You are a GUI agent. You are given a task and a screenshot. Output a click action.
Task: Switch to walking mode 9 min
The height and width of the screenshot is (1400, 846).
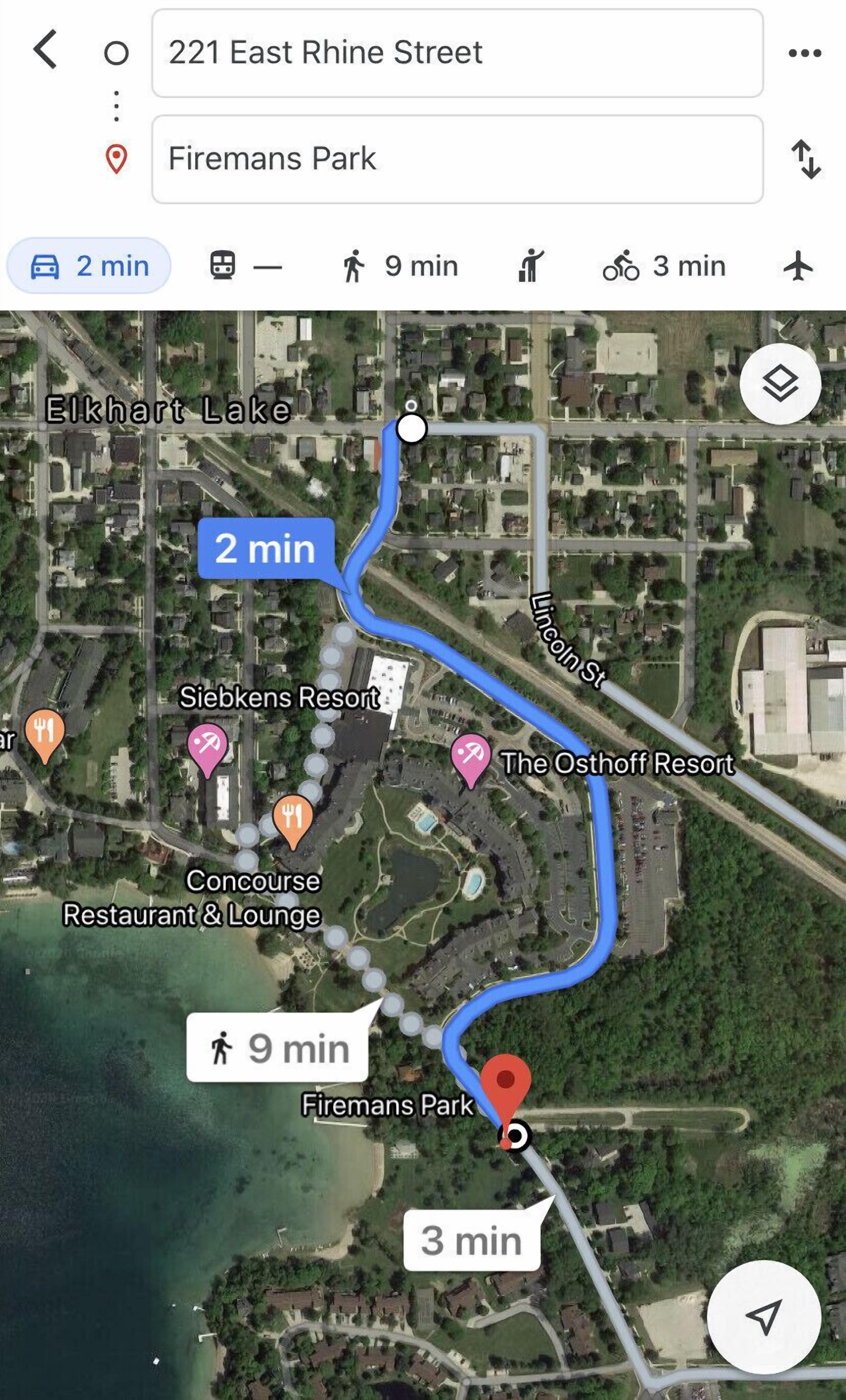pyautogui.click(x=400, y=265)
